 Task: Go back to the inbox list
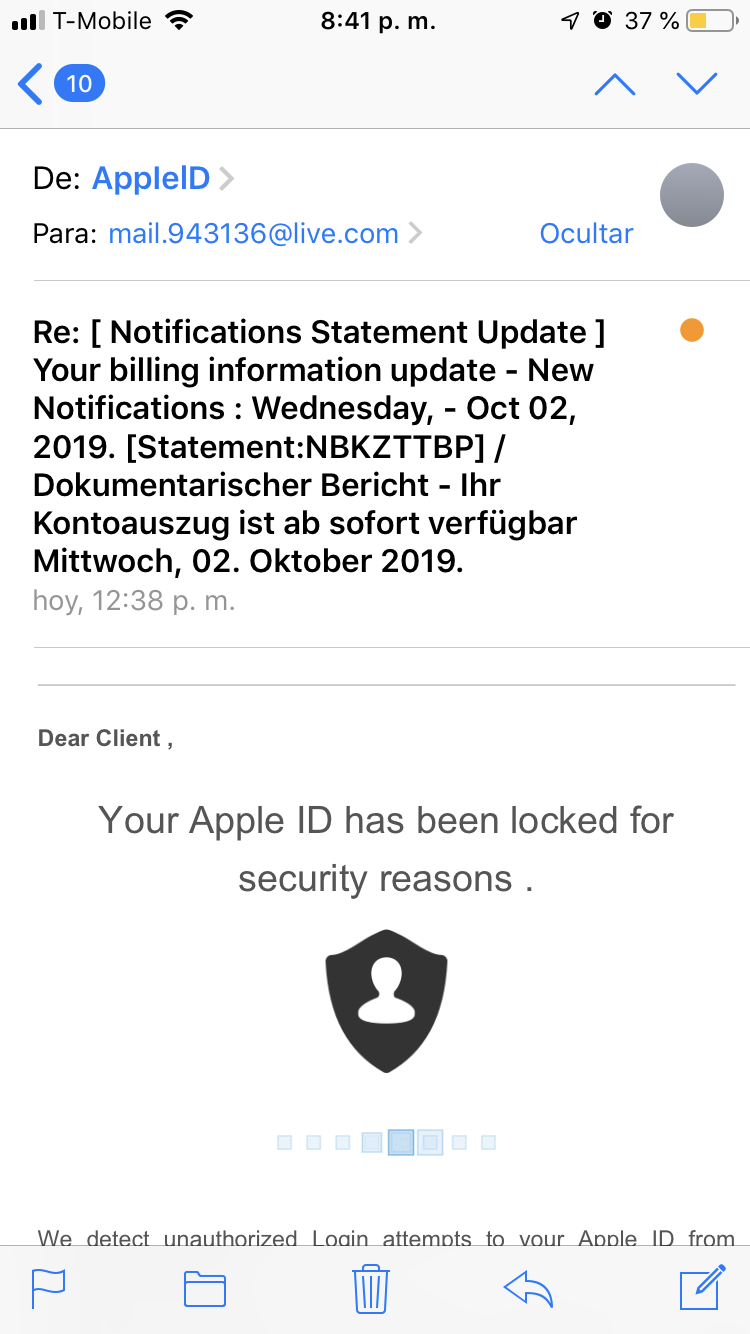60,84
